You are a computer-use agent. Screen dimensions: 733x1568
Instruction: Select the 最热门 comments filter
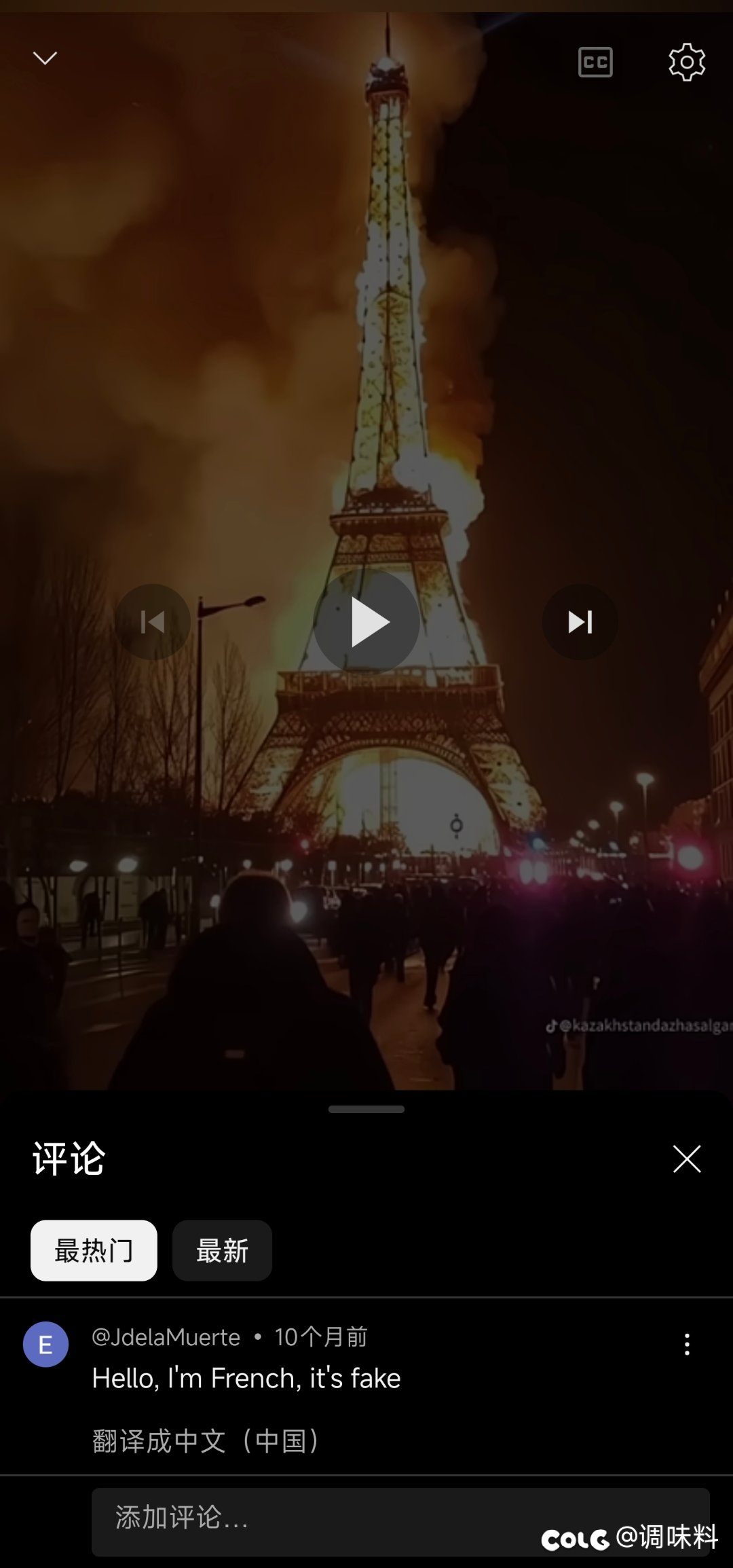point(94,1250)
